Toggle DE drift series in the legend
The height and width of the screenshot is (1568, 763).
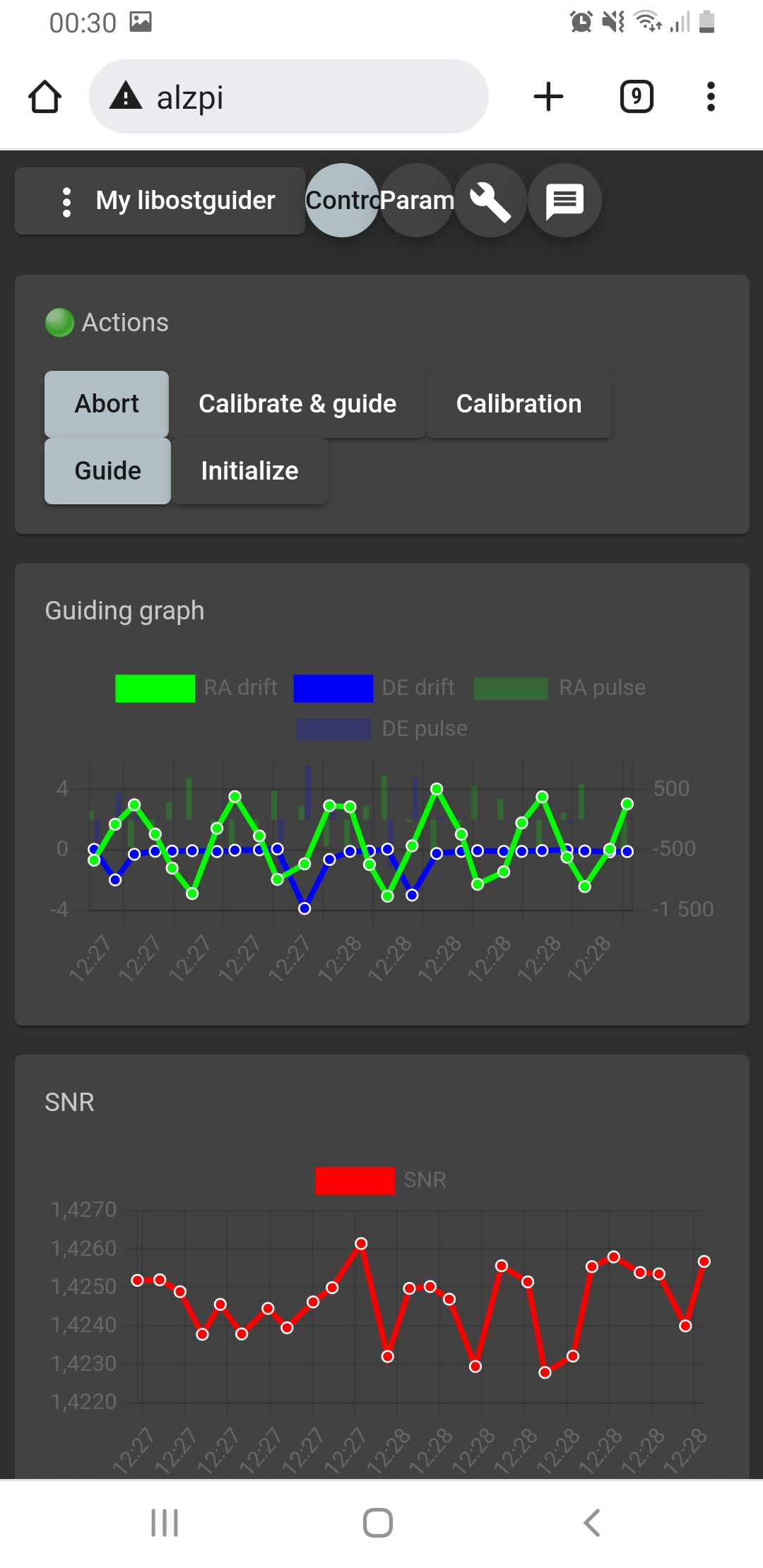374,688
